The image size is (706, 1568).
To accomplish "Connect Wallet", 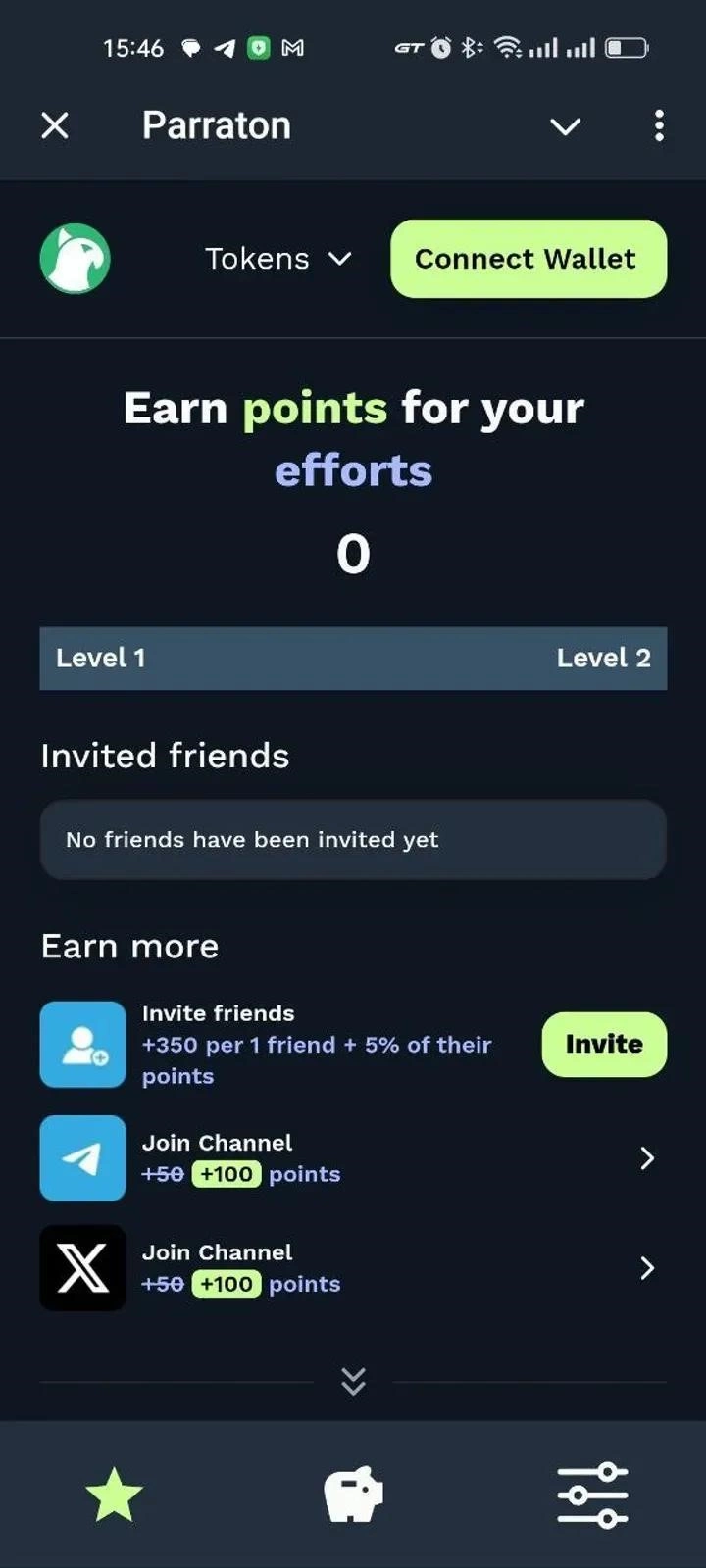I will [x=529, y=259].
